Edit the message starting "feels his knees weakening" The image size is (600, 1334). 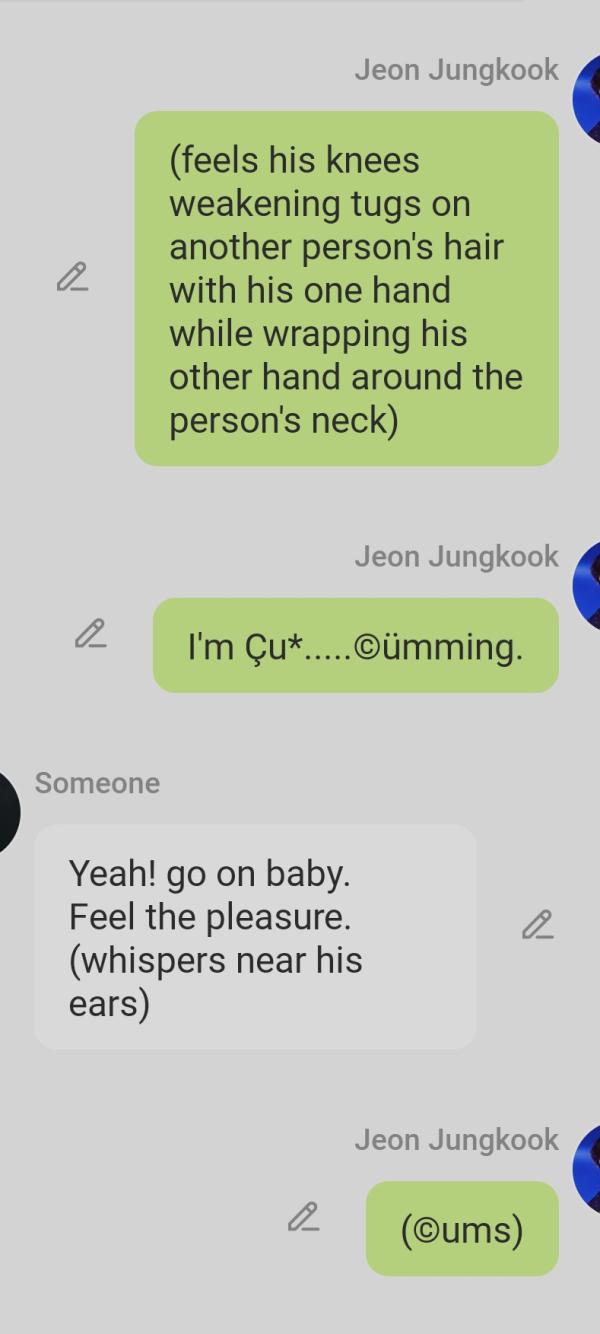click(71, 277)
